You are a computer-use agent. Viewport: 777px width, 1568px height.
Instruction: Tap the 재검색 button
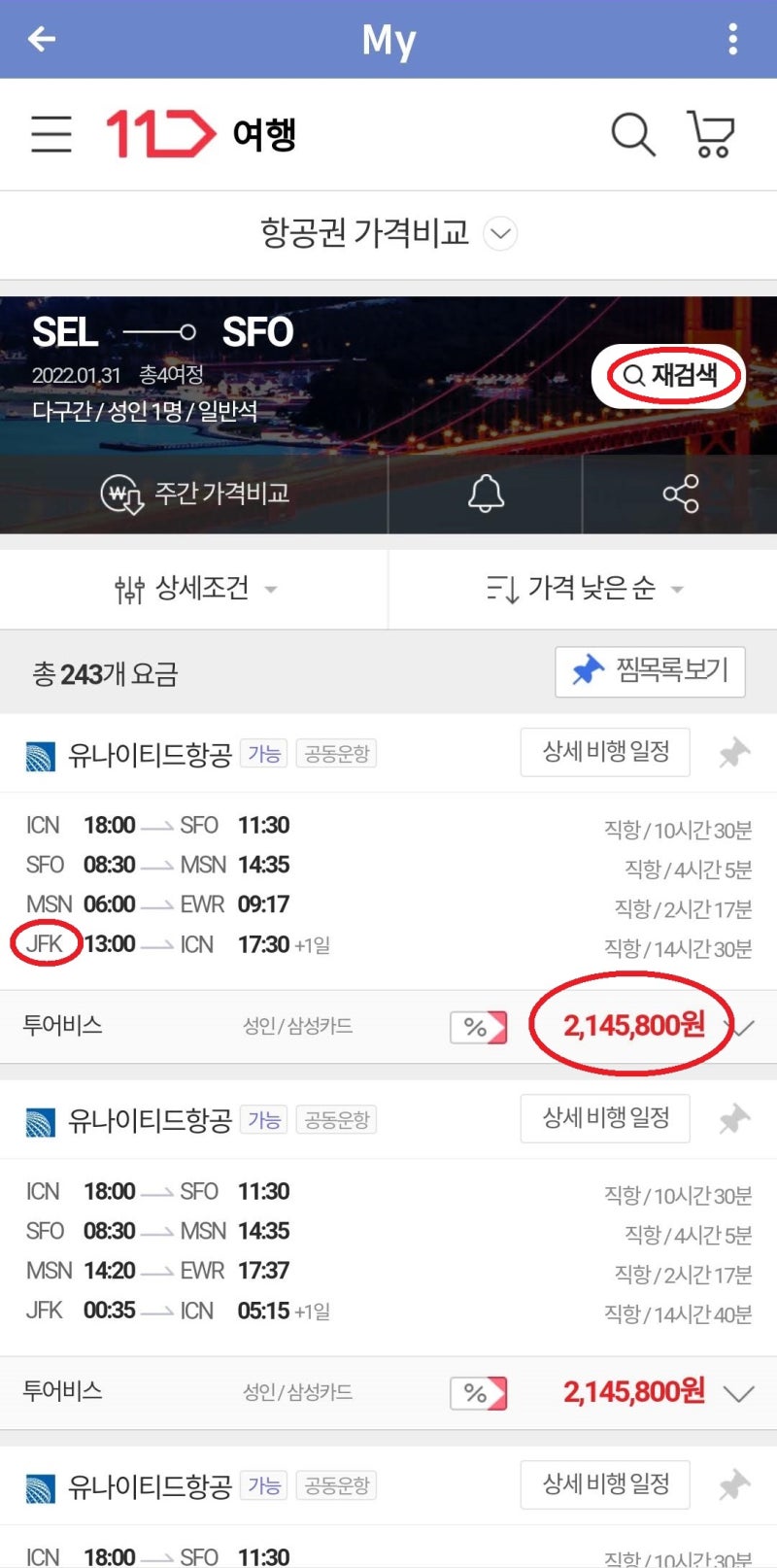pyautogui.click(x=669, y=375)
